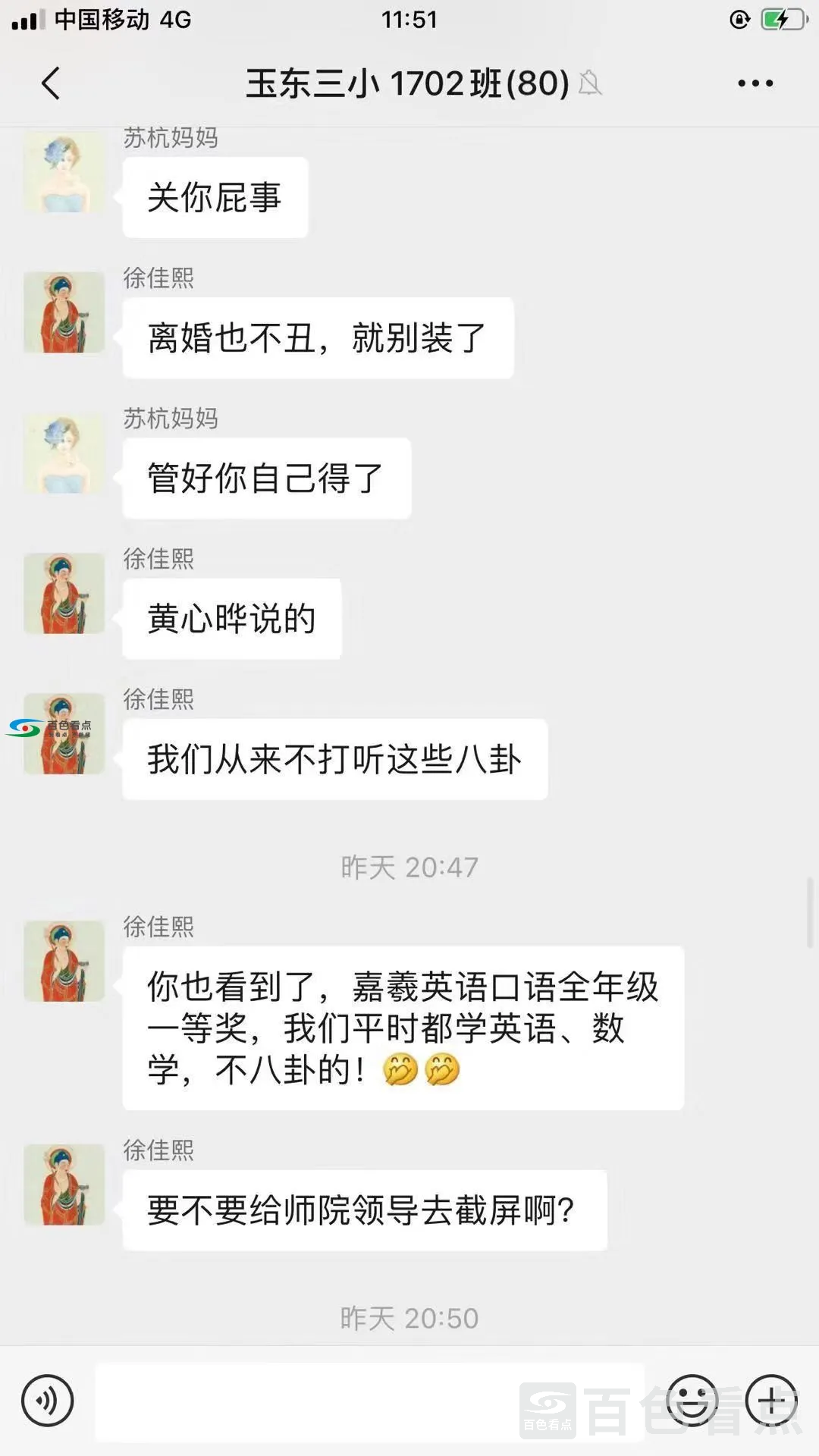The image size is (819, 1456).
Task: Open the three-dot chat info menu
Action: point(755,83)
